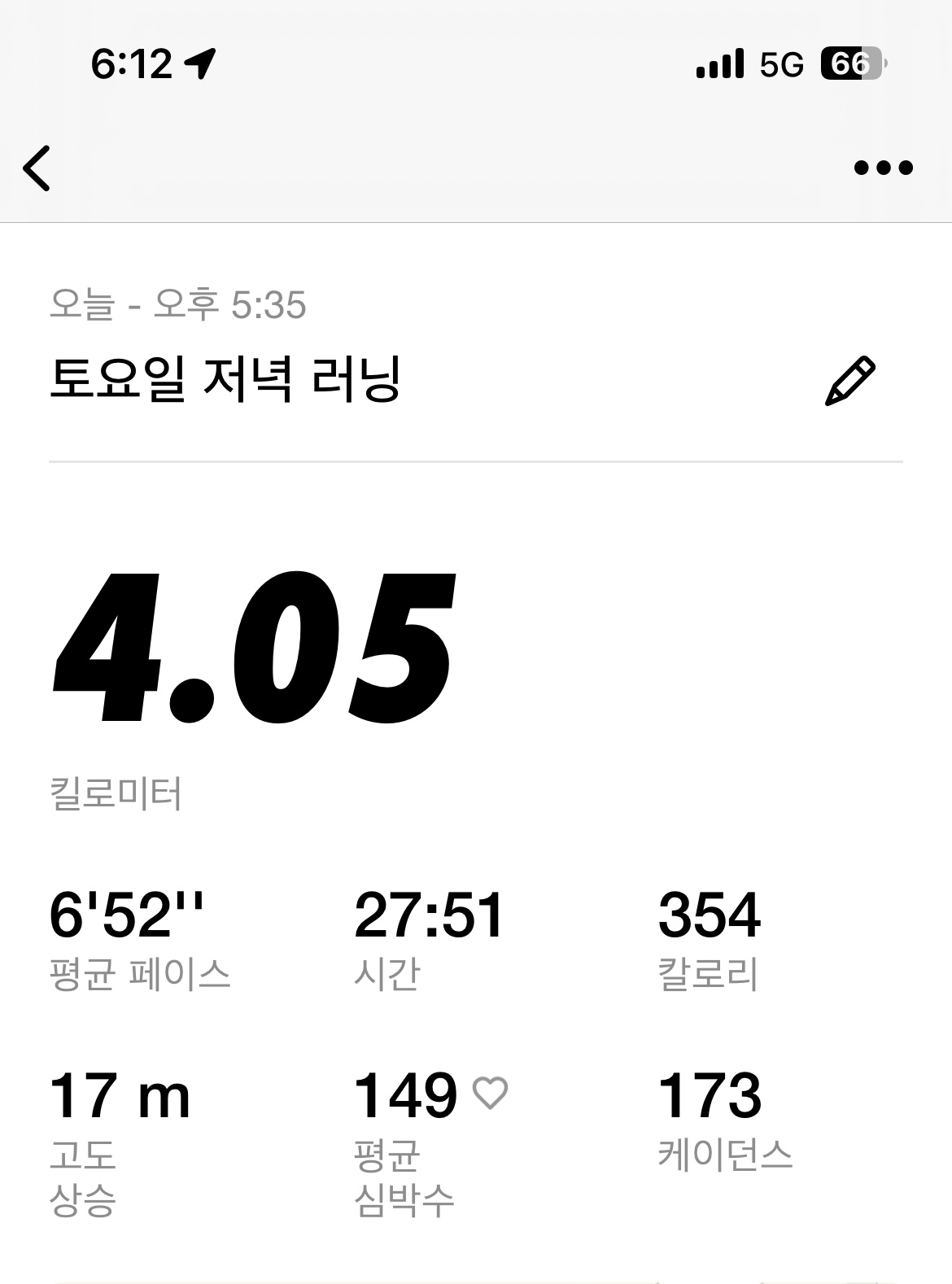This screenshot has width=952, height=1284.
Task: Edit the run title with the pencil icon
Action: (849, 381)
